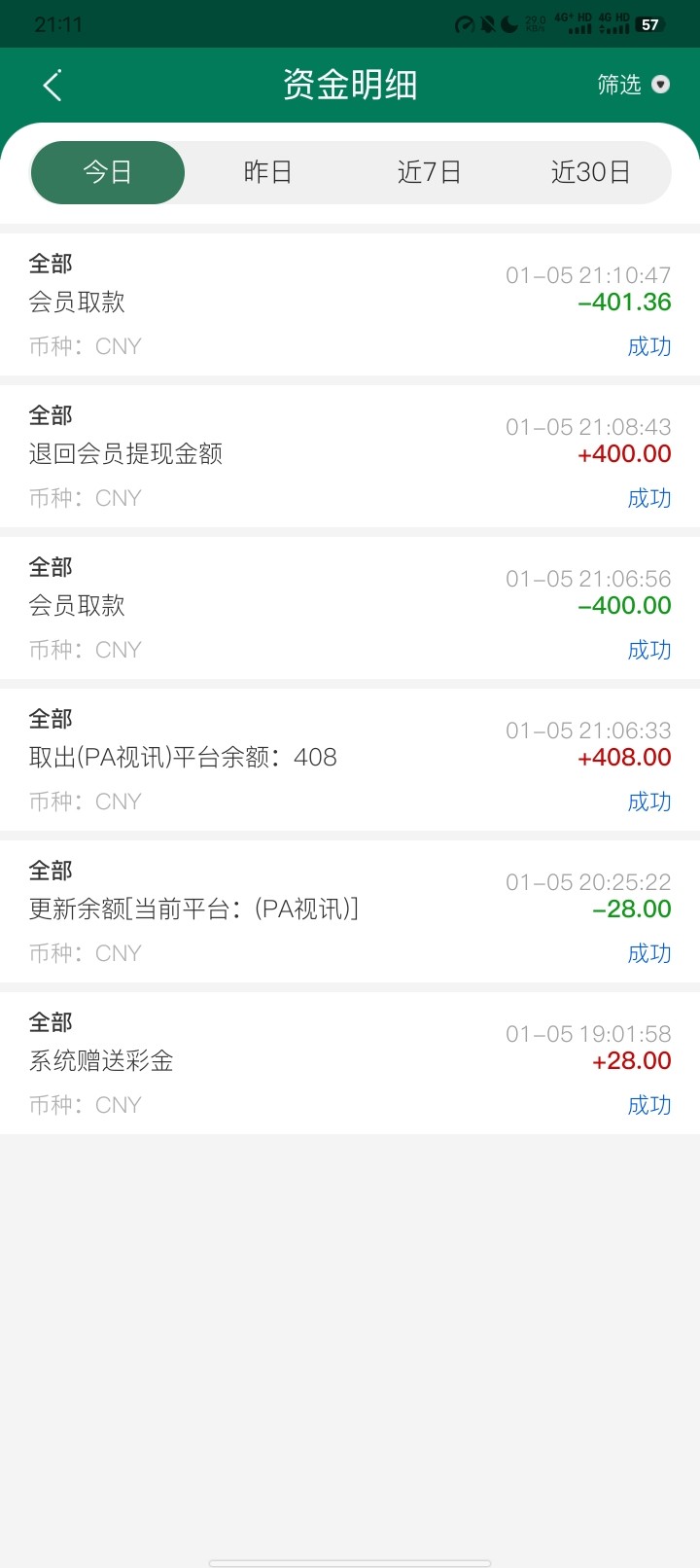This screenshot has width=700, height=1568.
Task: Switch to 近30日 records
Action: point(590,172)
